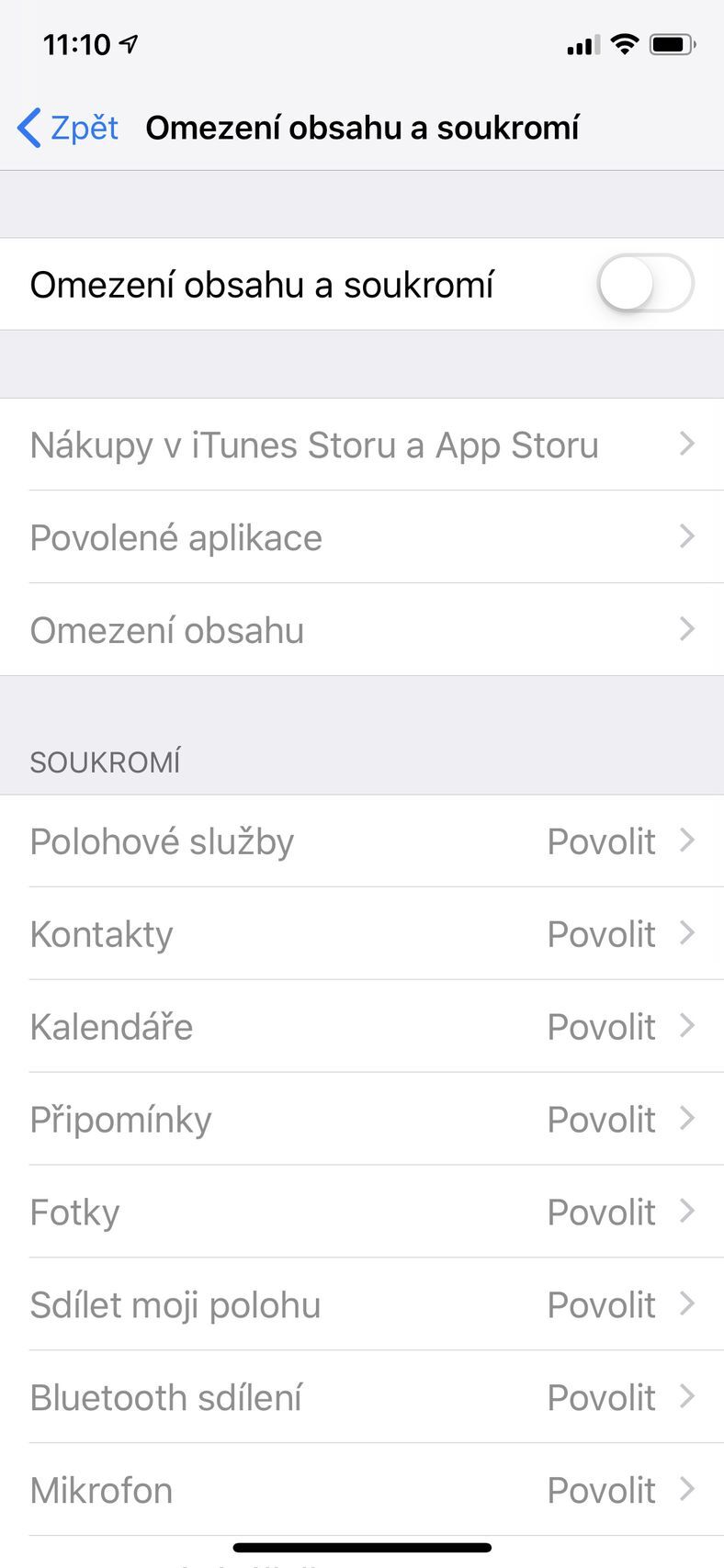Open Sdílet moji polohu settings
724x1568 pixels.
362,1304
